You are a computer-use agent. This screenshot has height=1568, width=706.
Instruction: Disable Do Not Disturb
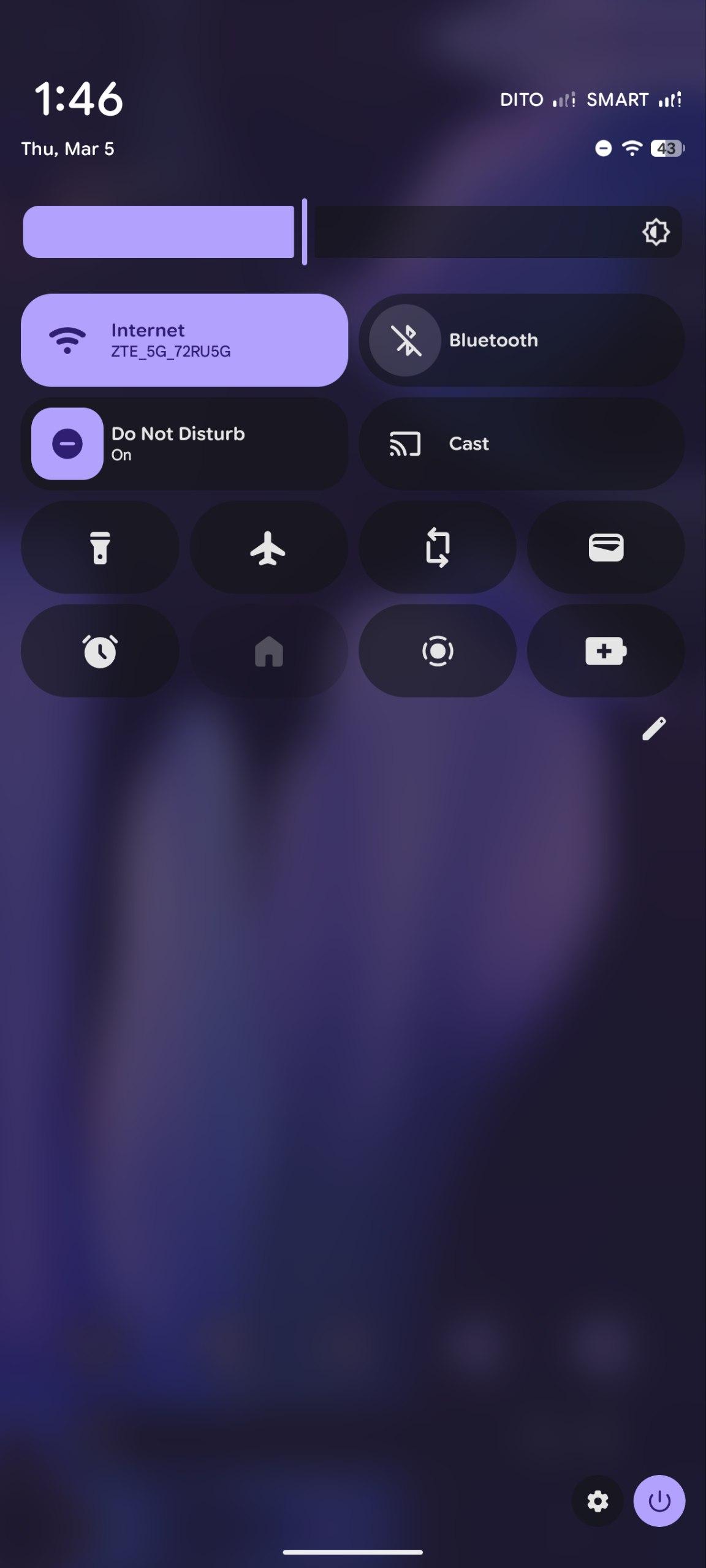(x=67, y=443)
